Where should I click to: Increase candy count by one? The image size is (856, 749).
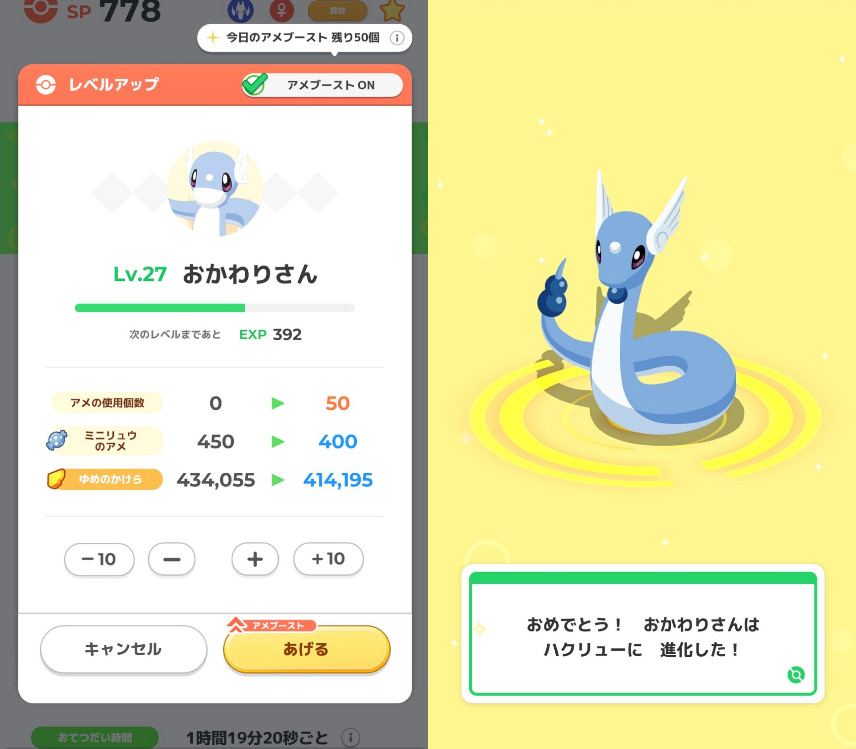[255, 559]
